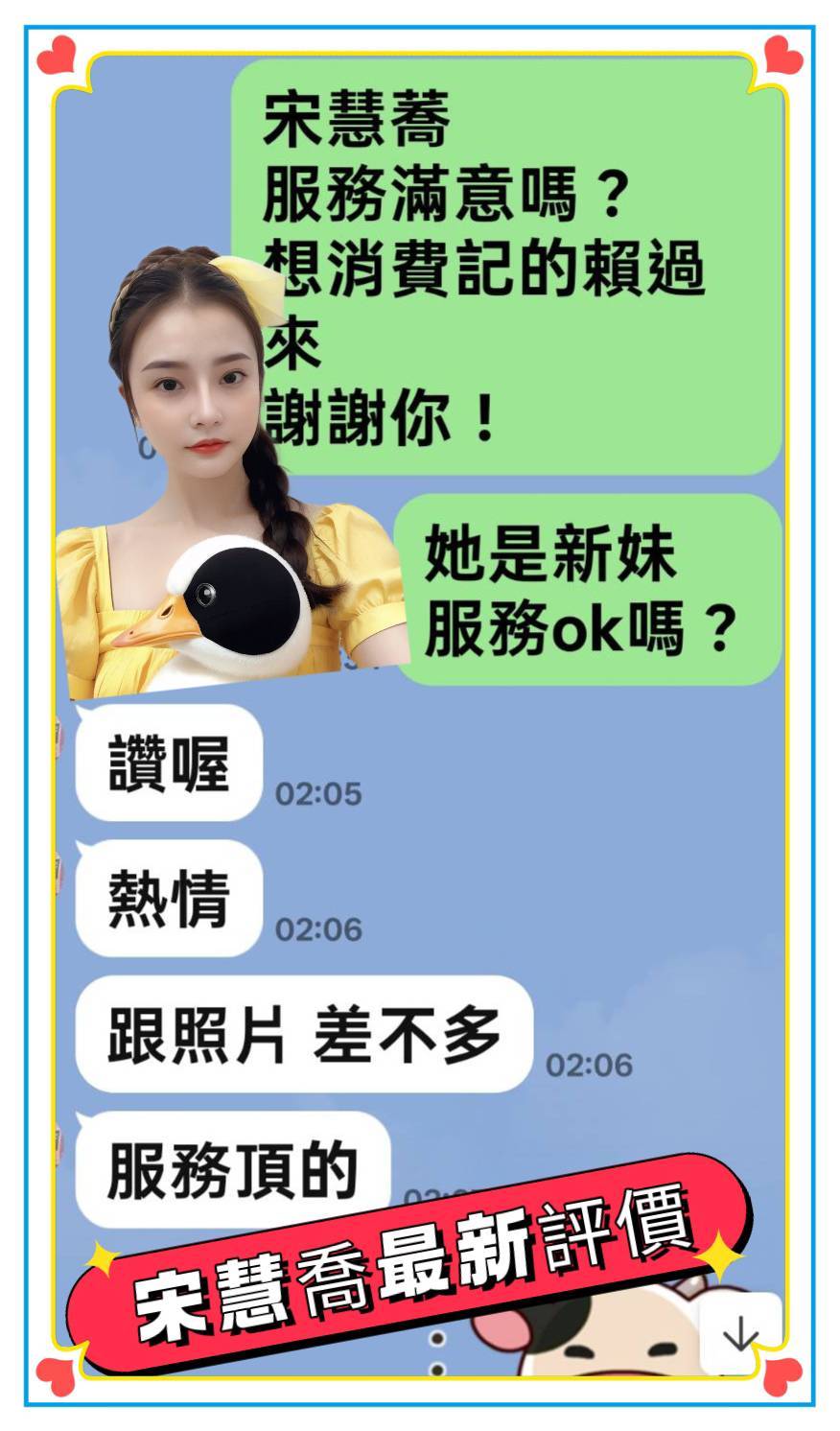
Task: Click the red heart in the top-right corner
Action: click(x=782, y=53)
